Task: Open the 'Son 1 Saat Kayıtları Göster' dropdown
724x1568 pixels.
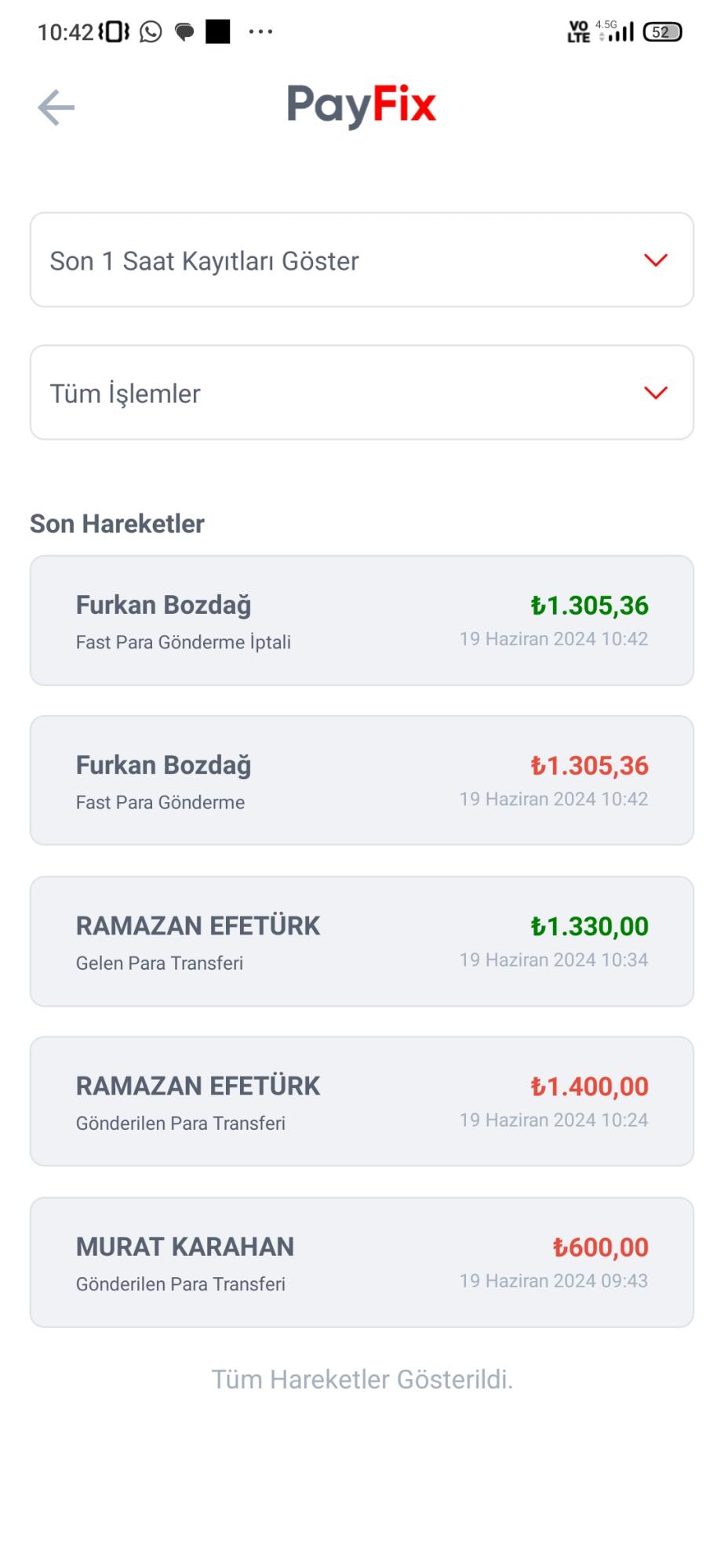Action: click(362, 260)
